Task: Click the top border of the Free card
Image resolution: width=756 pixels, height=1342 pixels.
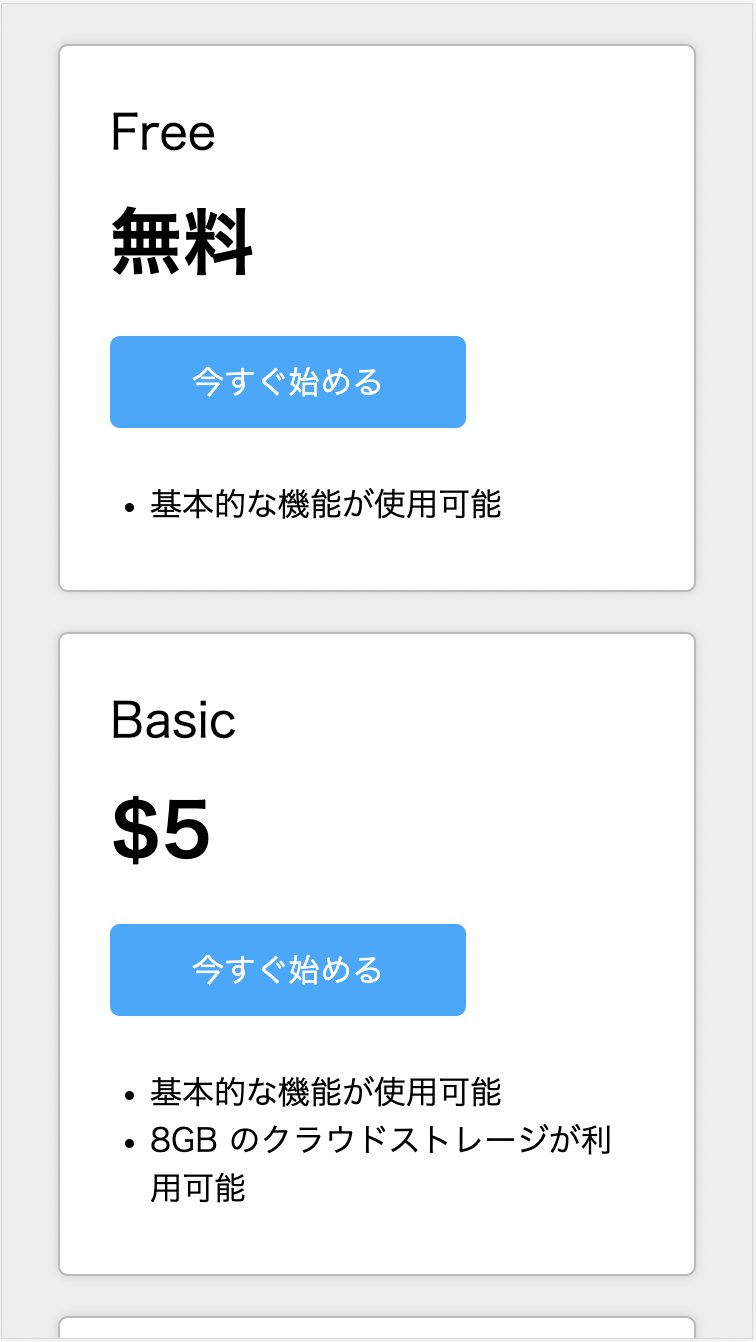Action: 376,43
